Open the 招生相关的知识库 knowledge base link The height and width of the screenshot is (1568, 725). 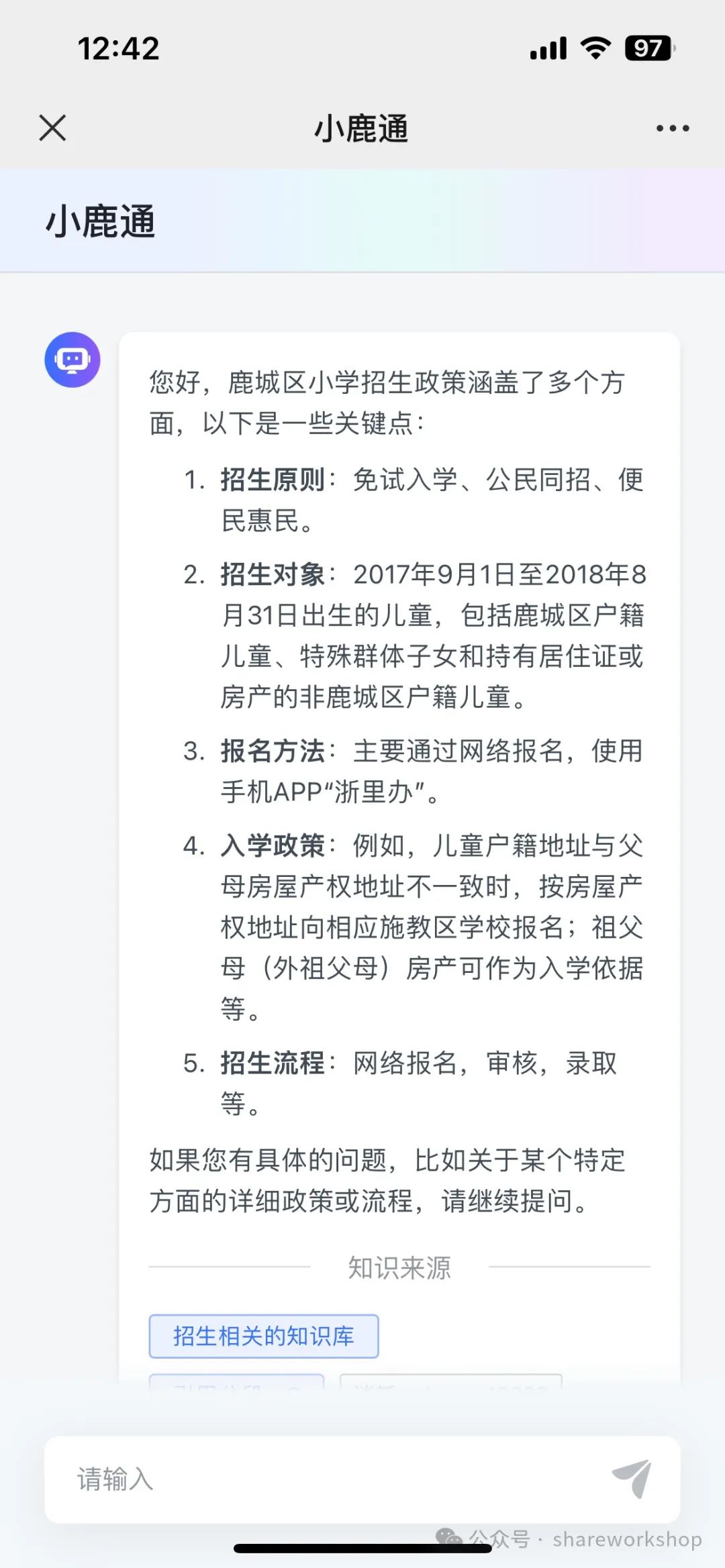(x=264, y=1335)
